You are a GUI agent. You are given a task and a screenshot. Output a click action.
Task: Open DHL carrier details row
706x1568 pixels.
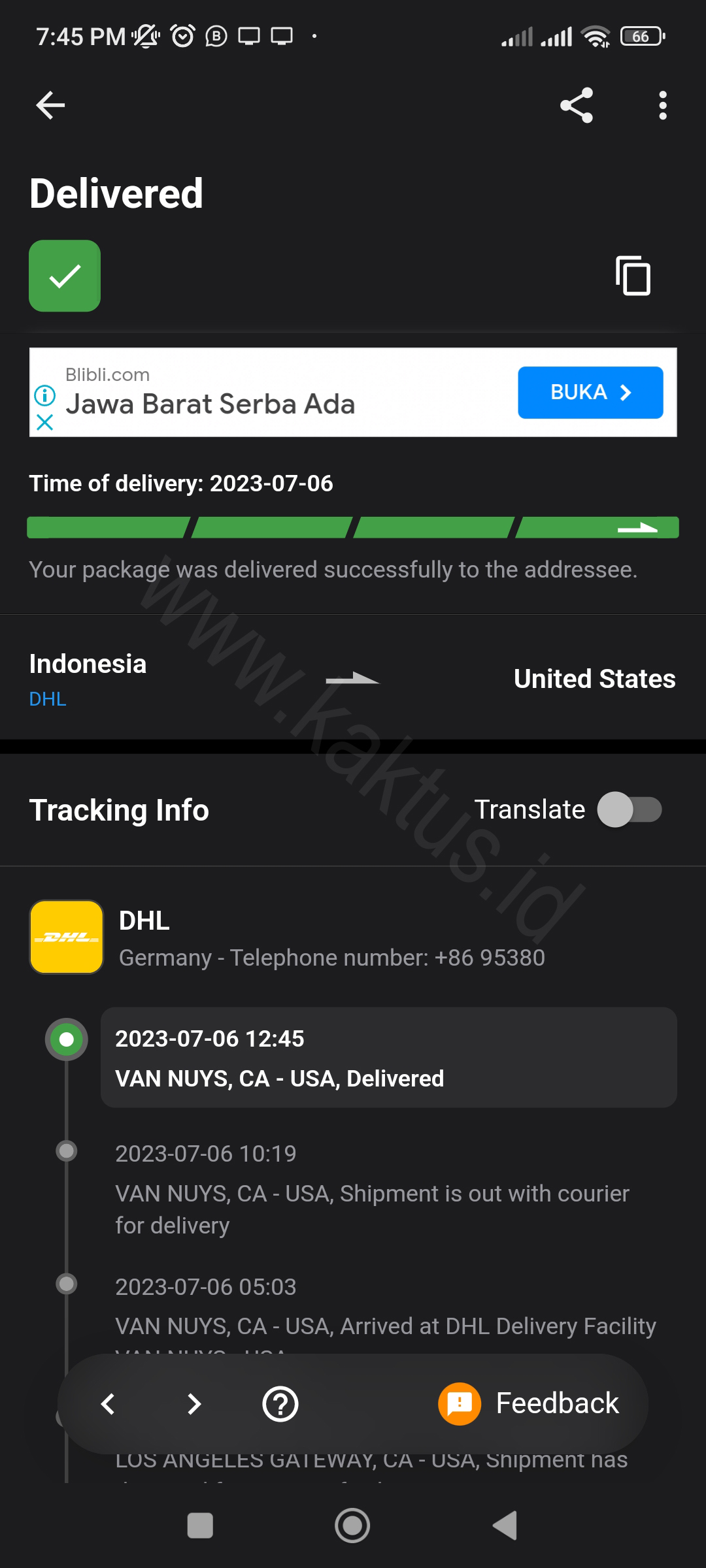[331, 938]
